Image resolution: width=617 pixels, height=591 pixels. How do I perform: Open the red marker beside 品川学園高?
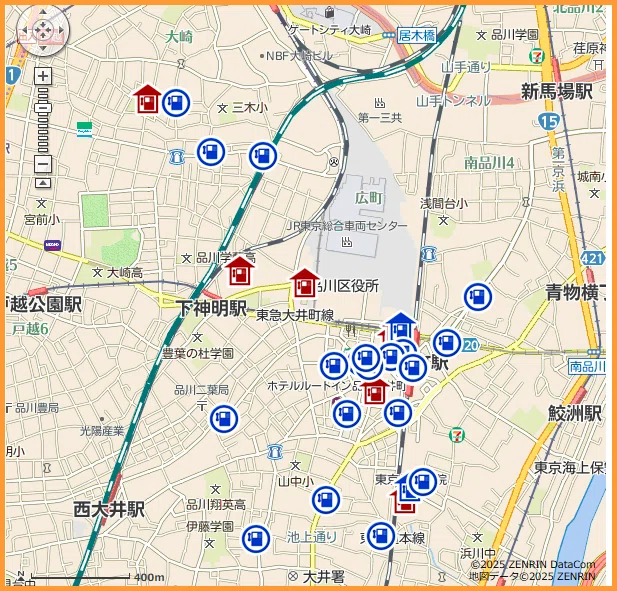click(239, 271)
